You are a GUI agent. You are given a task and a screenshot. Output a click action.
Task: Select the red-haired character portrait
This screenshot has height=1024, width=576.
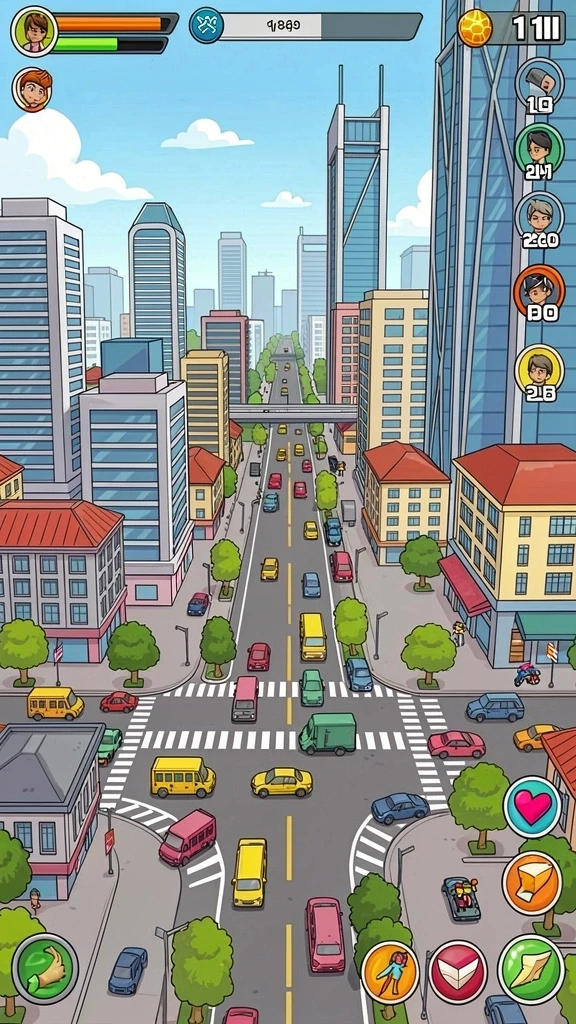click(x=32, y=89)
